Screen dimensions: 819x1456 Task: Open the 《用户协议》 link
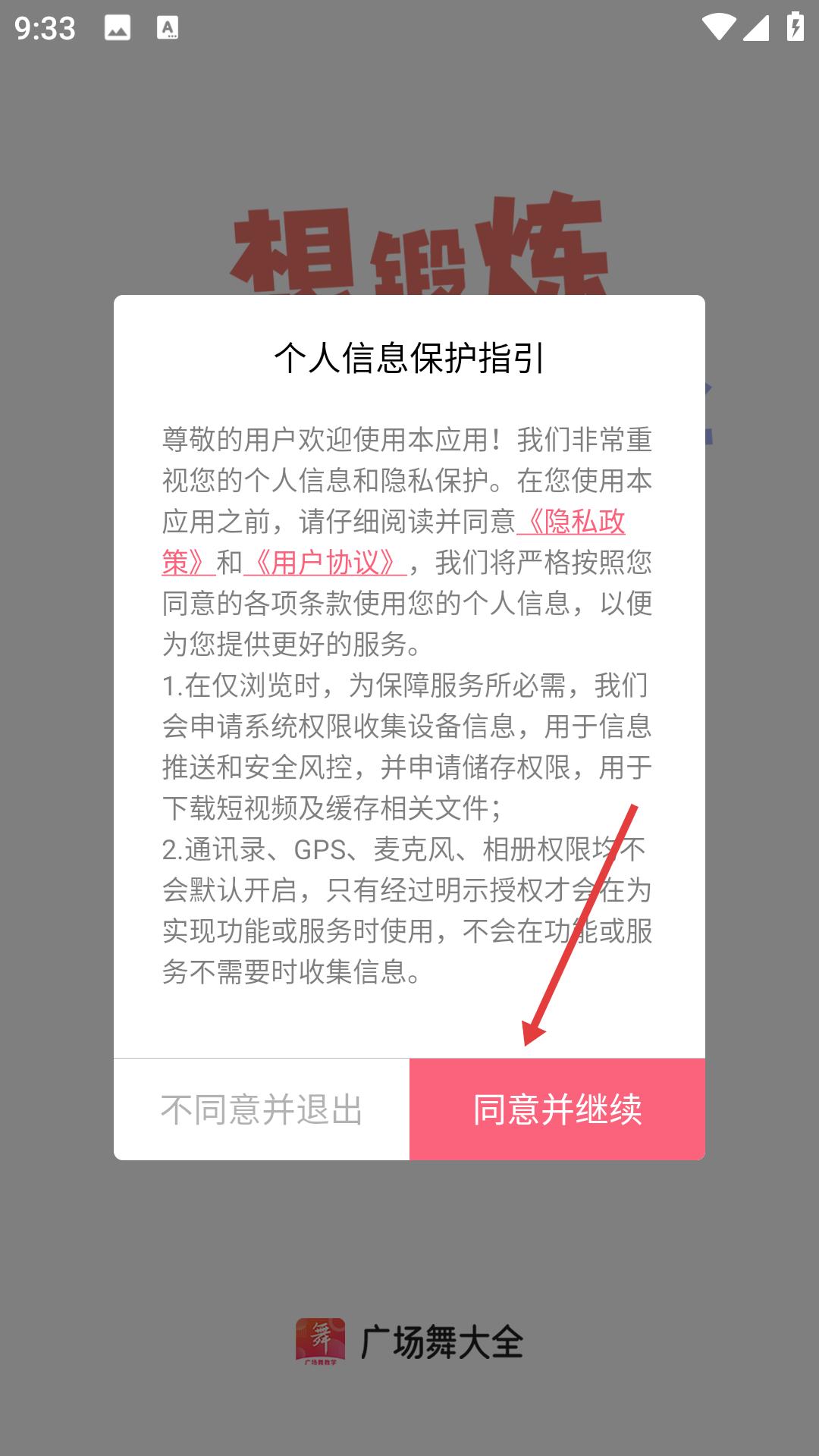(325, 563)
